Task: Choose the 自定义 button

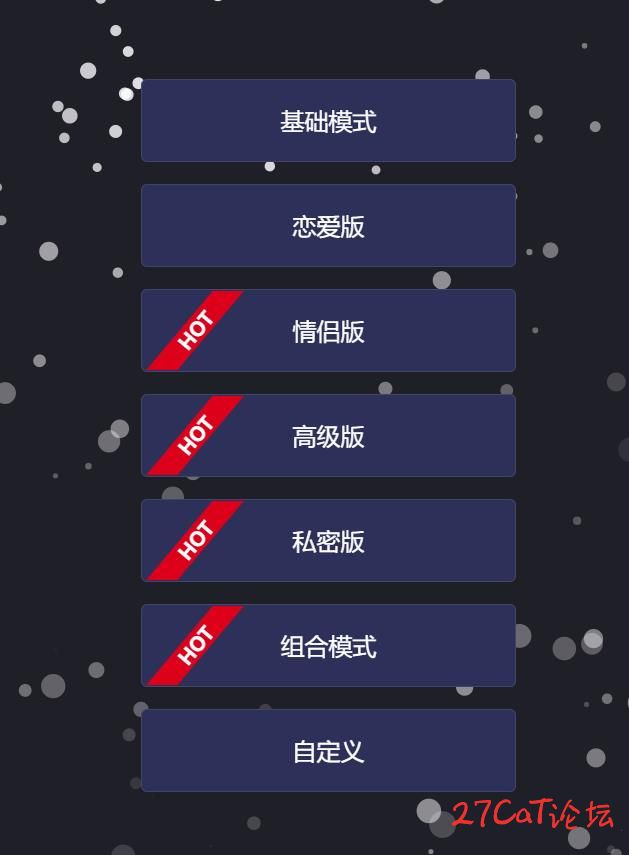Action: (328, 751)
